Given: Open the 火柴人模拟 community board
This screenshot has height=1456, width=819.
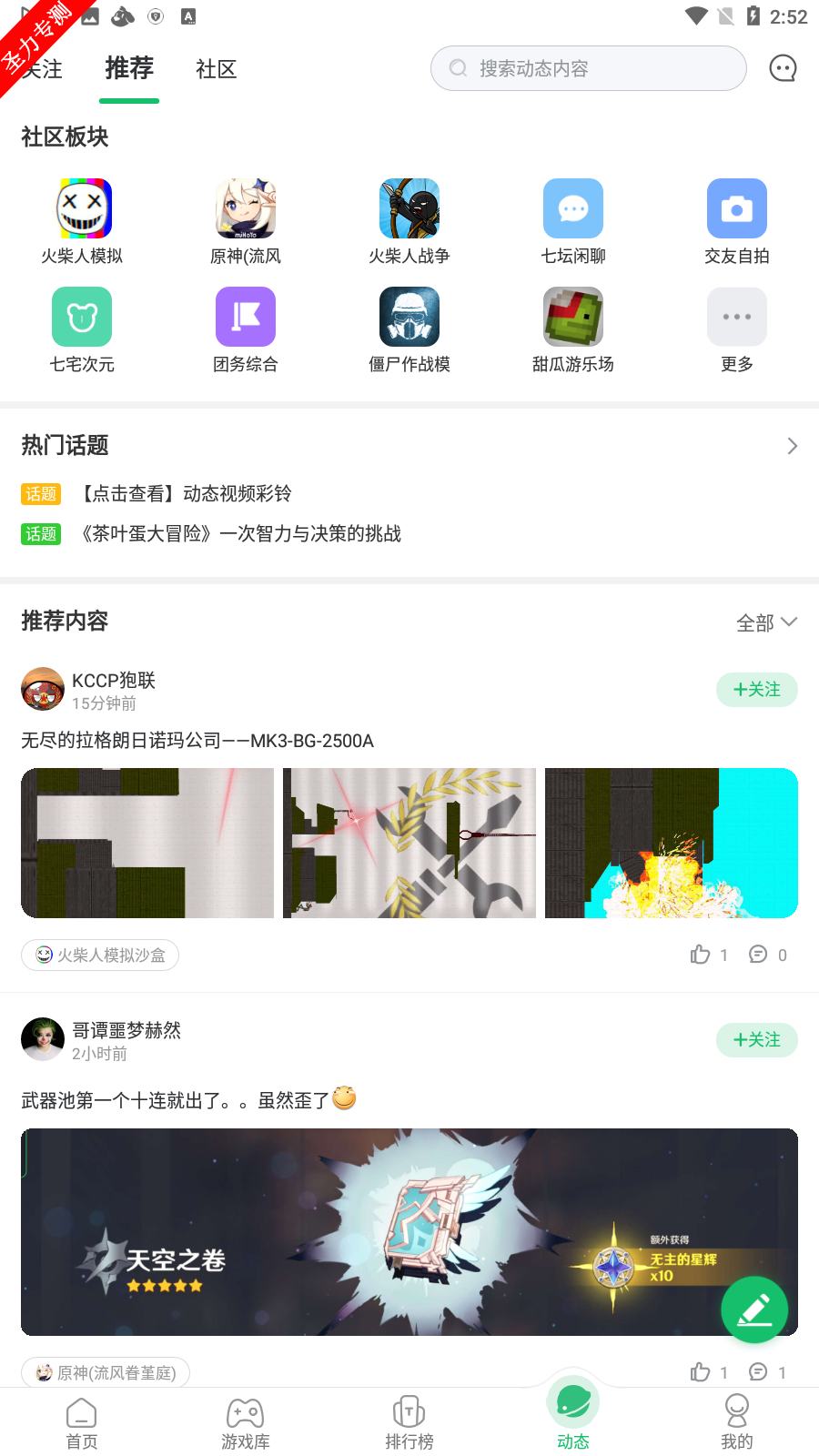Looking at the screenshot, I should [x=82, y=221].
